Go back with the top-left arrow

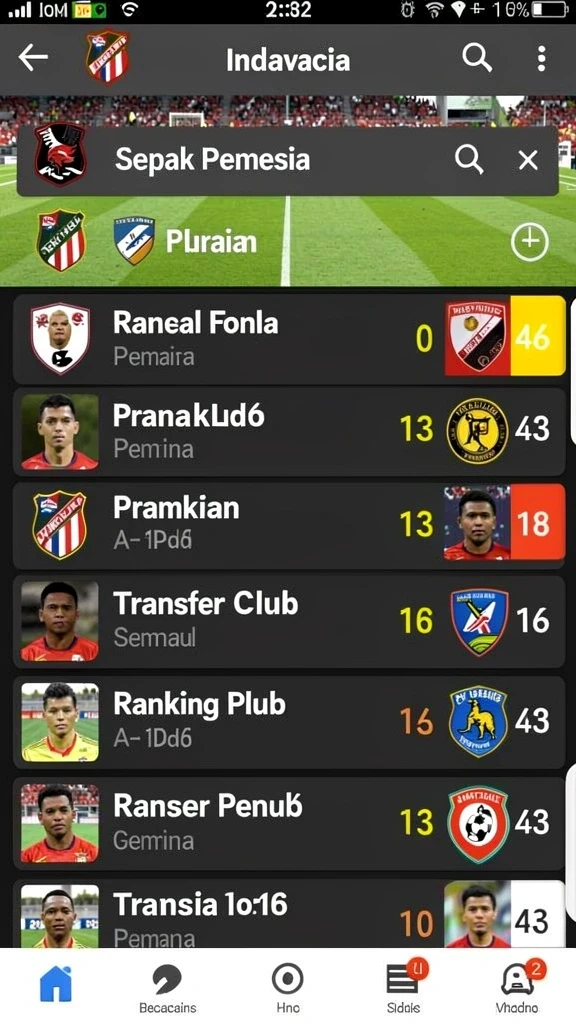(x=33, y=58)
